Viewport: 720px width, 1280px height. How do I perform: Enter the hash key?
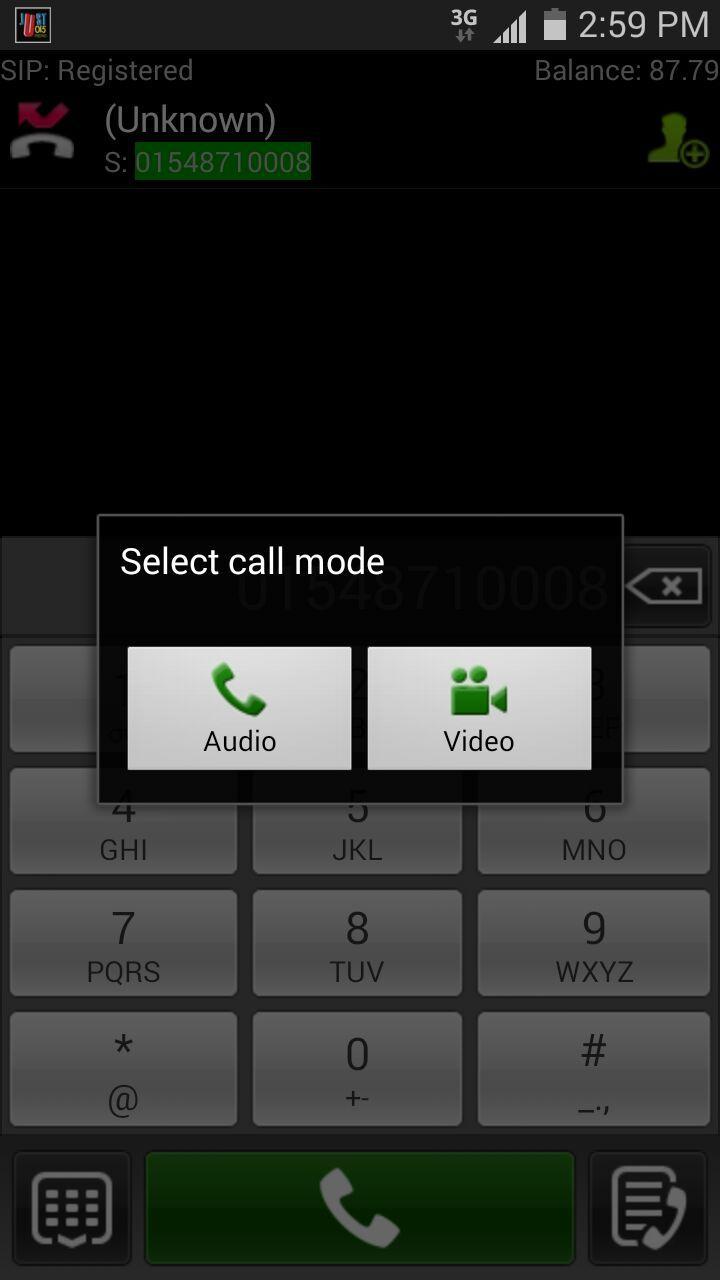pyautogui.click(x=594, y=1069)
